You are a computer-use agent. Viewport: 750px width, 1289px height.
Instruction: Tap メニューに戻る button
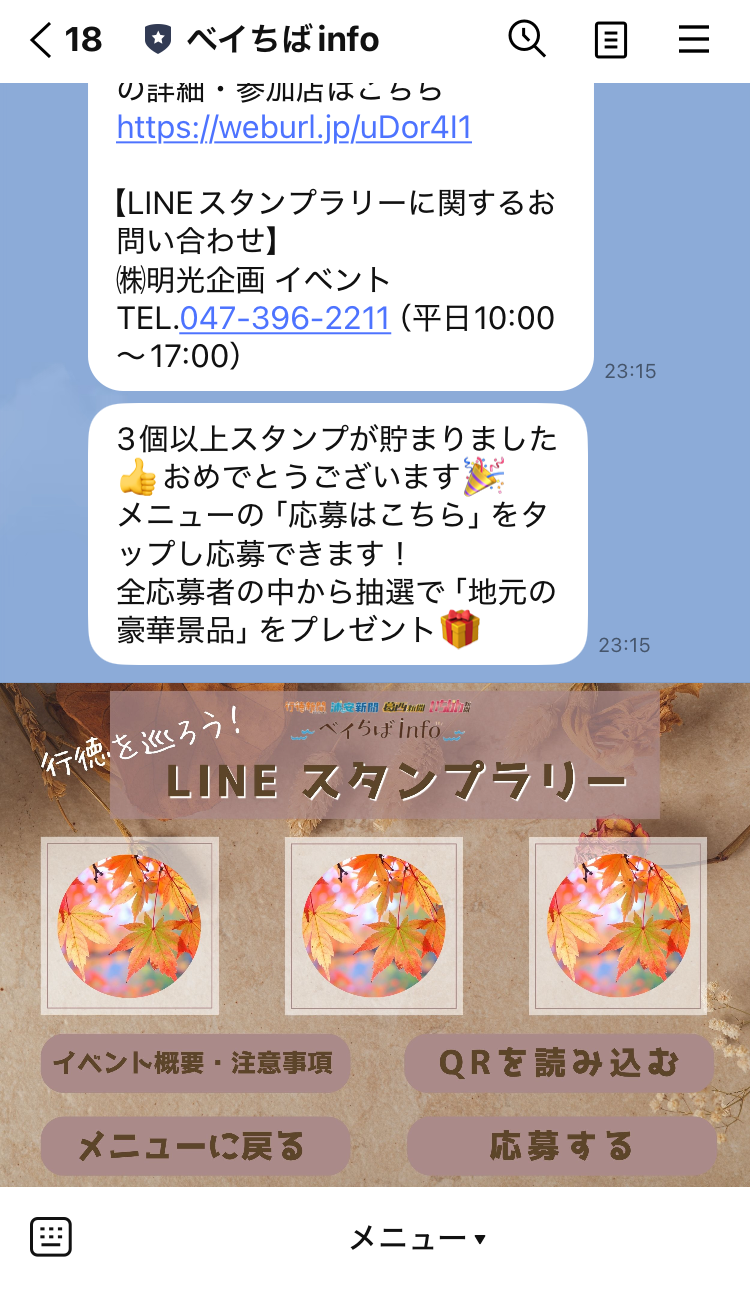[195, 1145]
